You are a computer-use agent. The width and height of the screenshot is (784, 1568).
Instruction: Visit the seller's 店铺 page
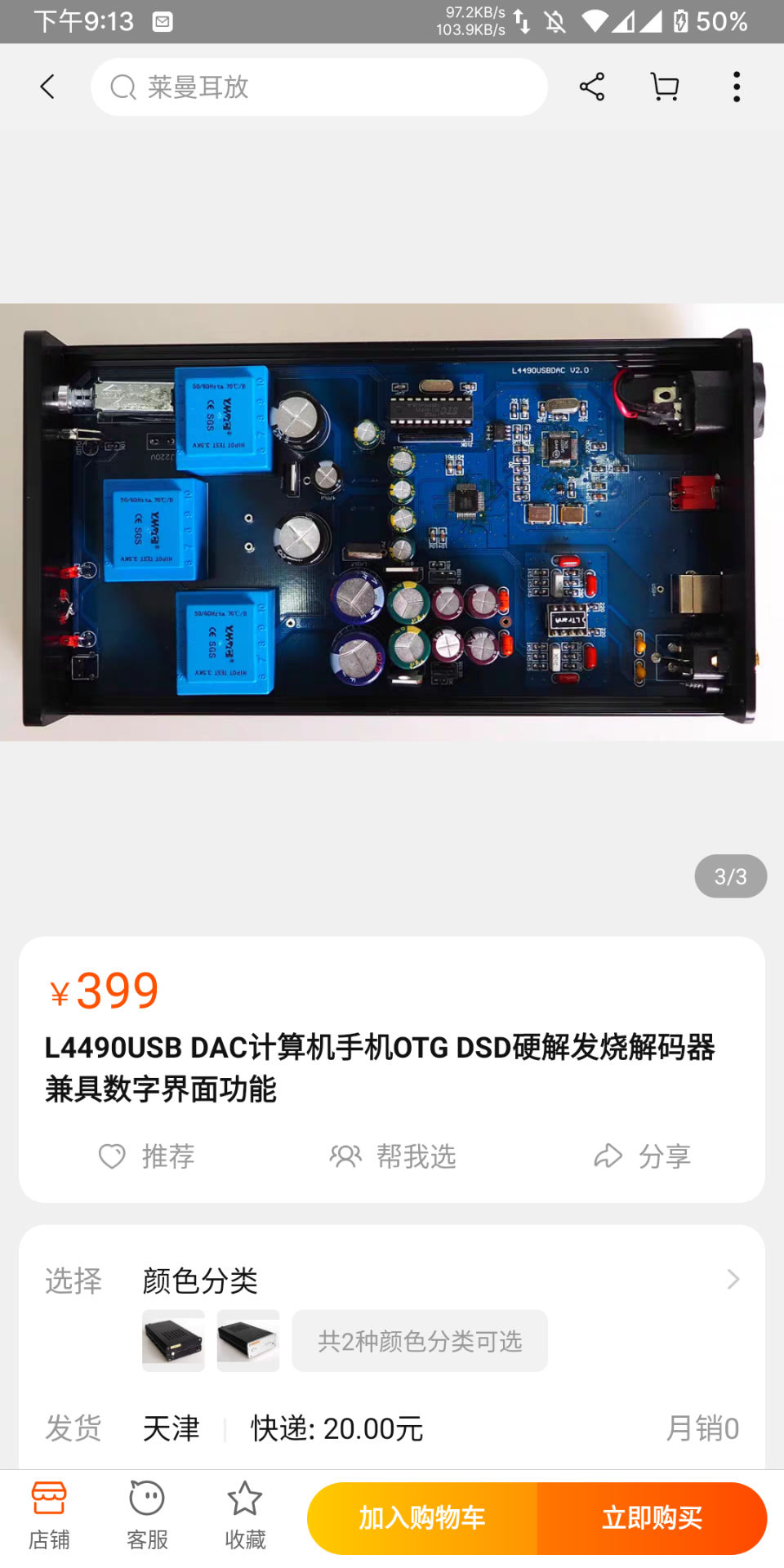tap(49, 1516)
